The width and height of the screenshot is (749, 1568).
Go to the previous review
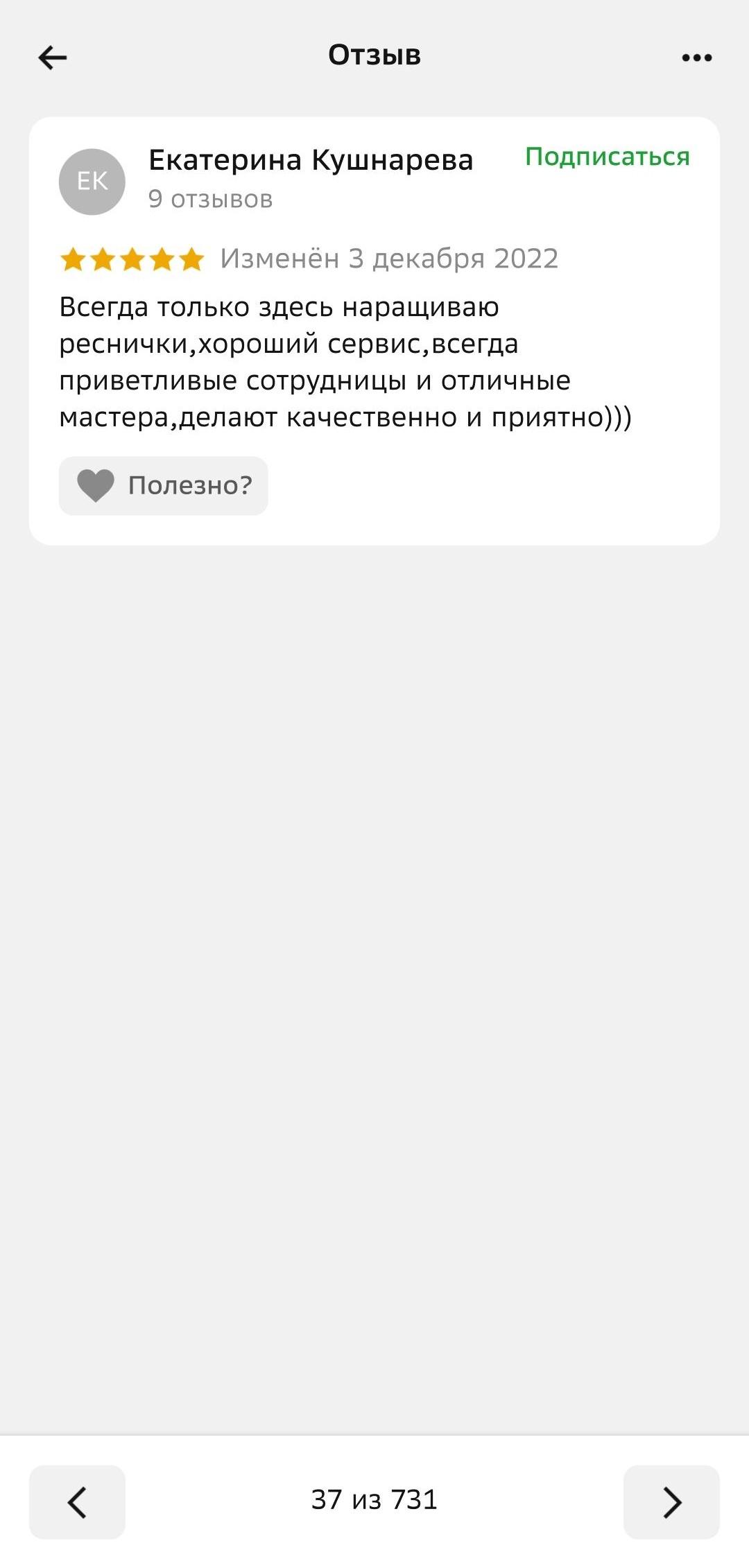tap(77, 1501)
